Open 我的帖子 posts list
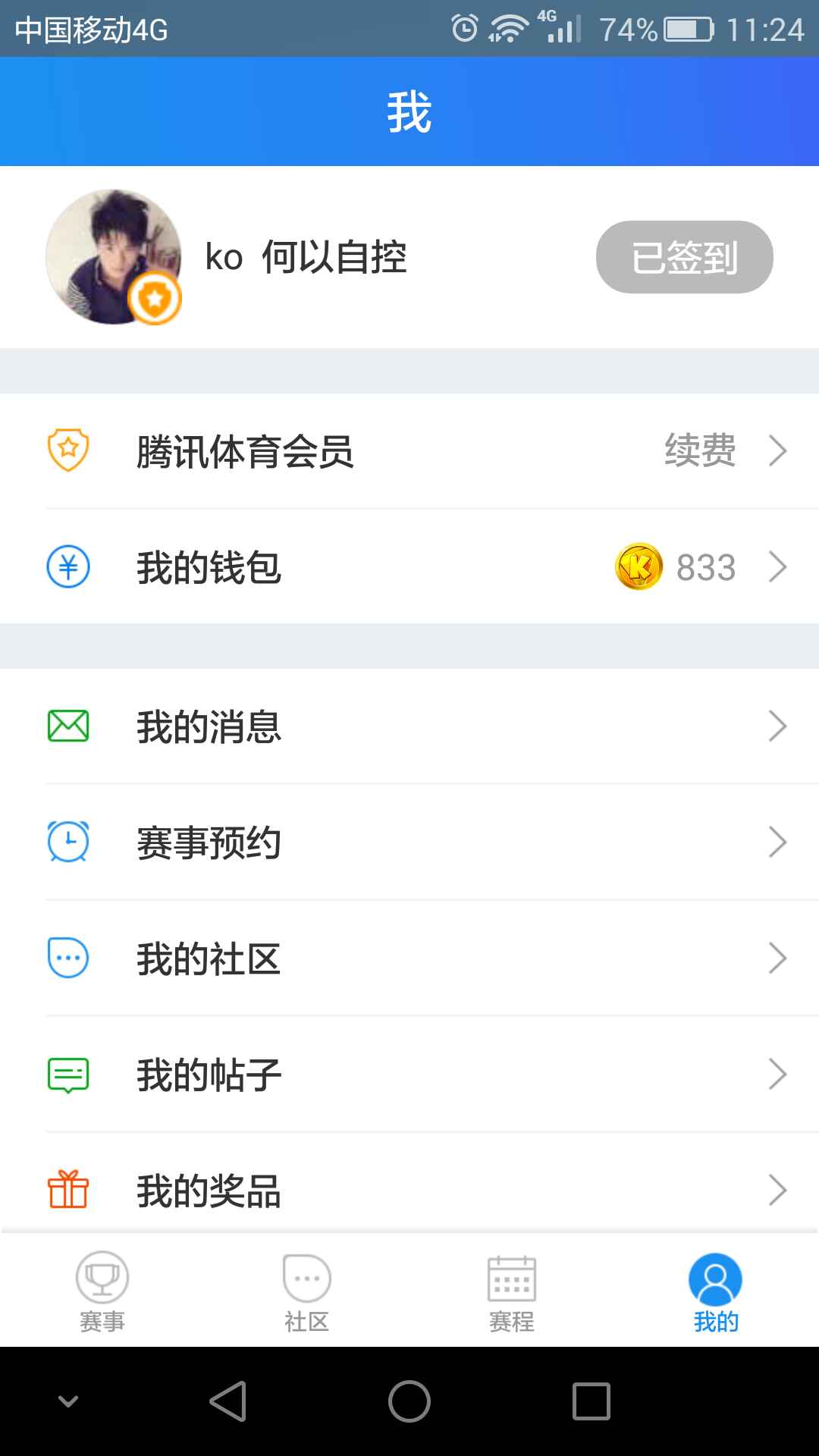This screenshot has width=819, height=1456. point(409,1075)
